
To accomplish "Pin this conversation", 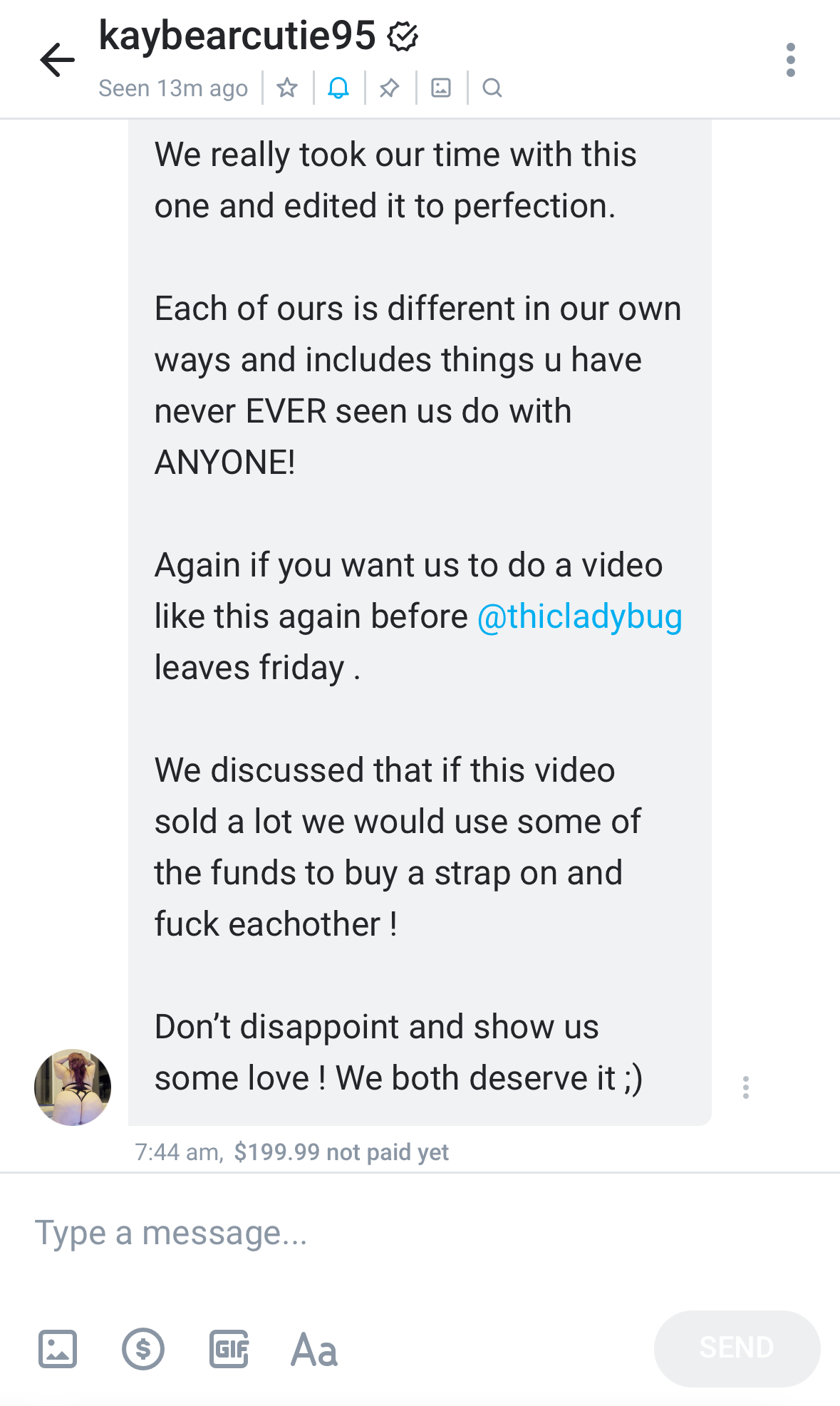I will (390, 88).
